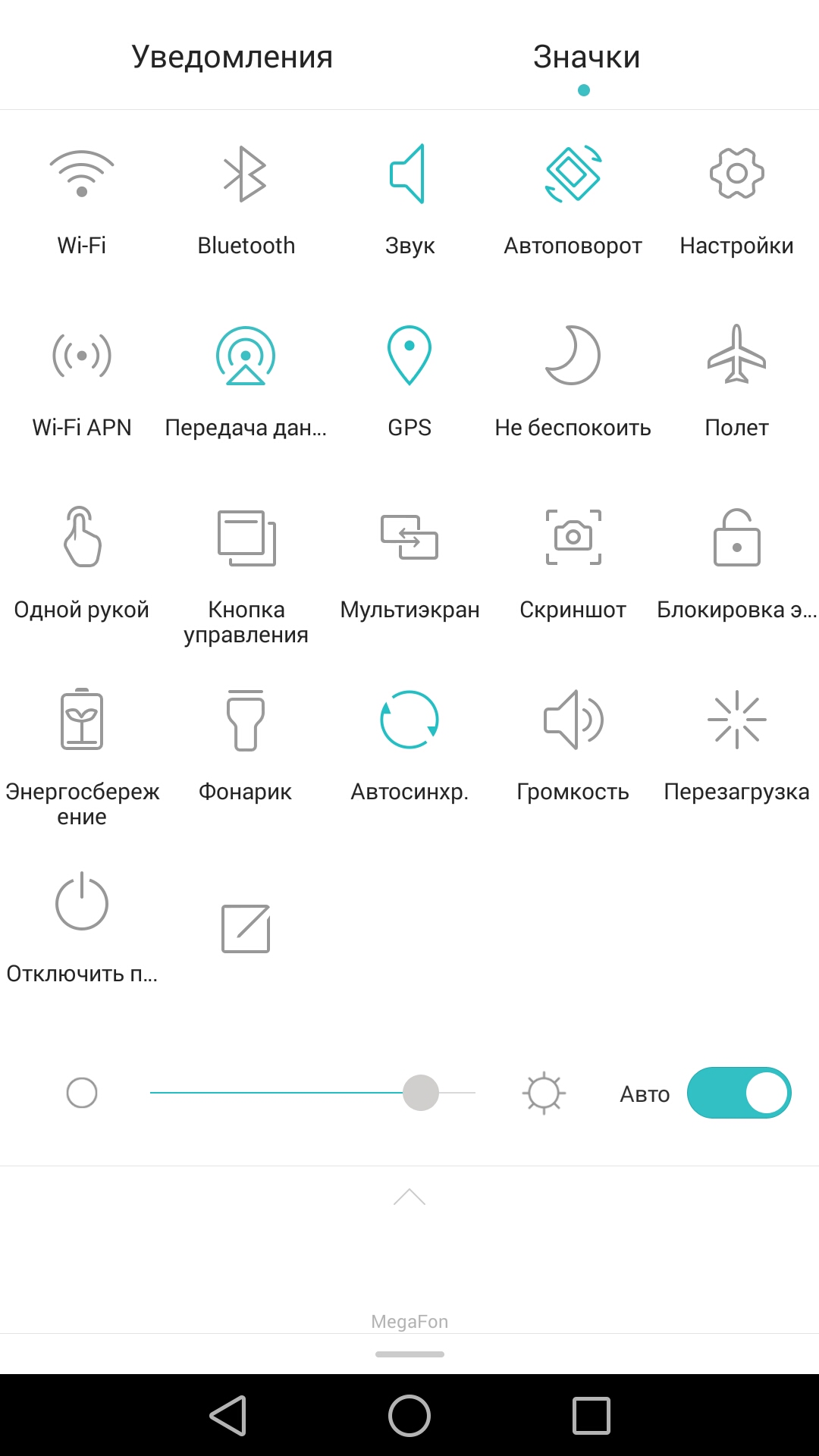Launch Мультиэкран screen sharing
This screenshot has height=1456, width=819.
[409, 537]
